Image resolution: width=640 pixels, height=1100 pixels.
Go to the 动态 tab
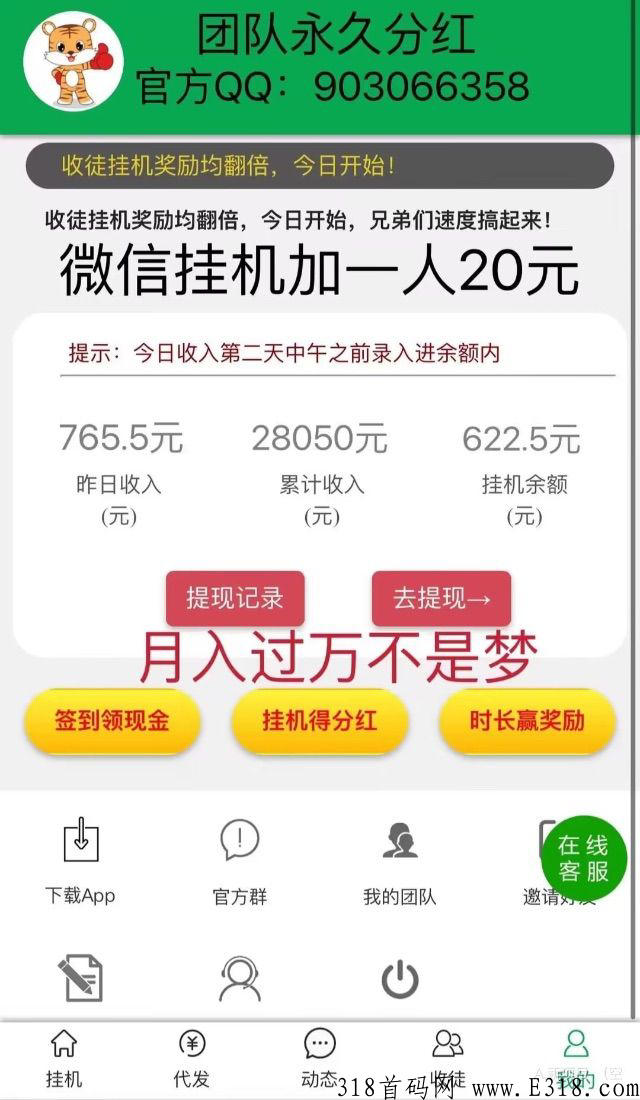coord(320,1059)
